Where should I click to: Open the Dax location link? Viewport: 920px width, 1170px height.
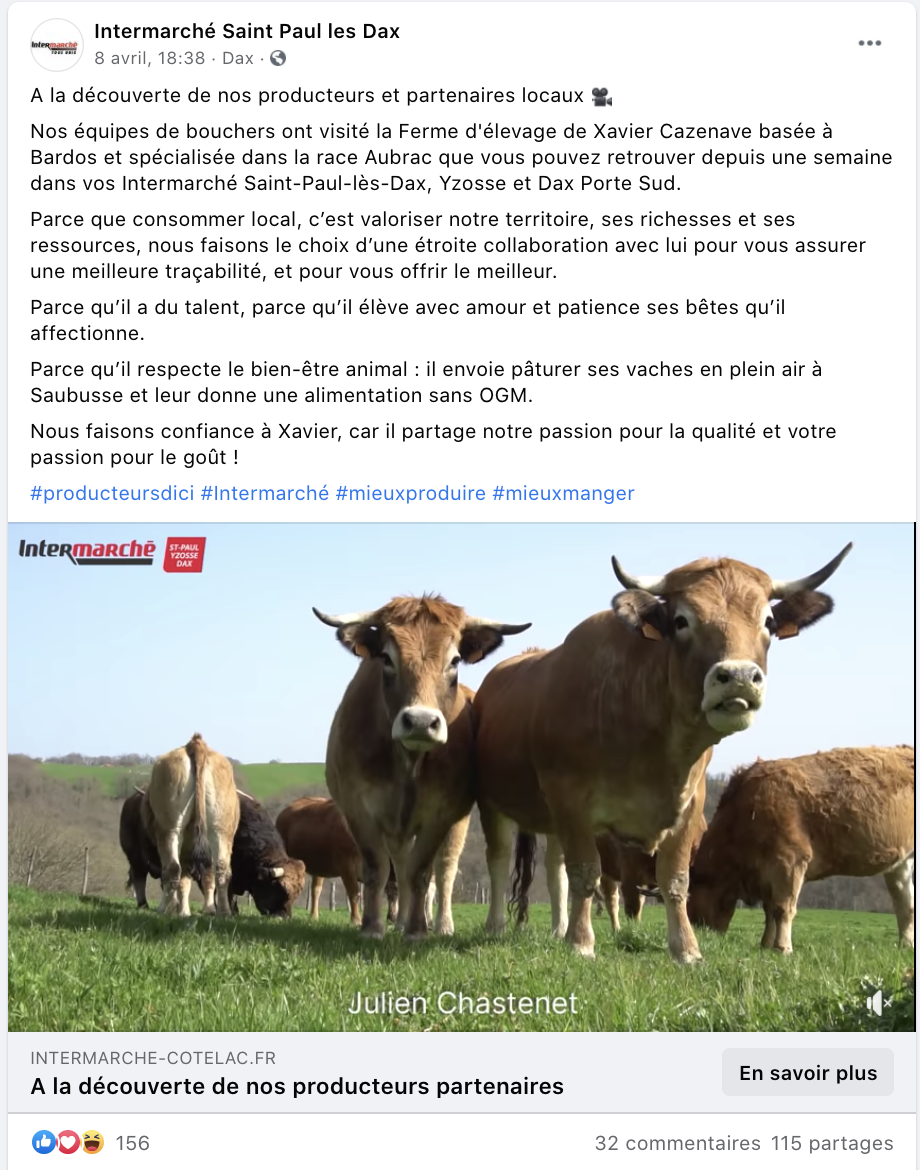[x=238, y=58]
